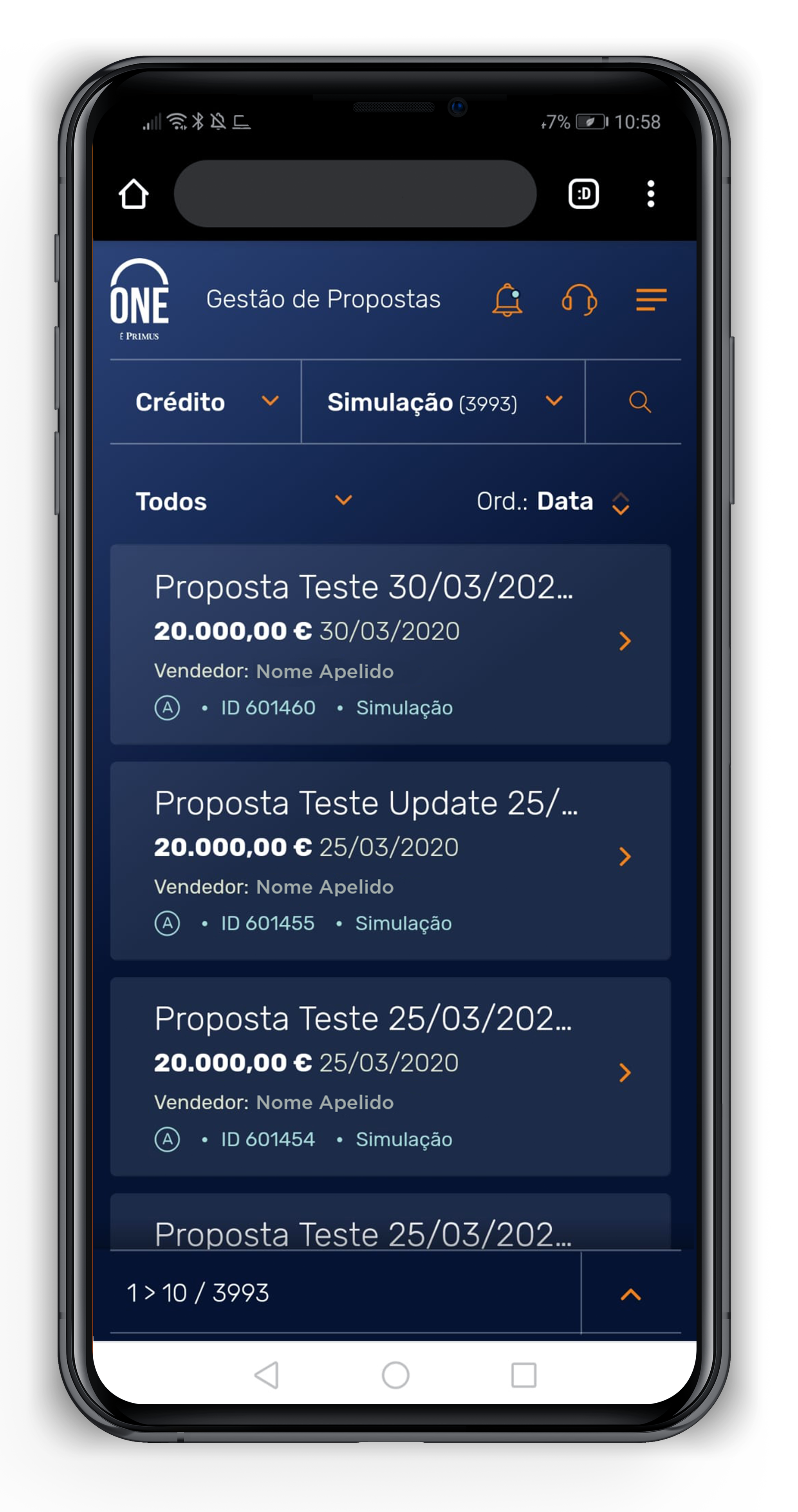Open recent apps with the square button
Screen dimensions: 798x1512
pos(524,1375)
